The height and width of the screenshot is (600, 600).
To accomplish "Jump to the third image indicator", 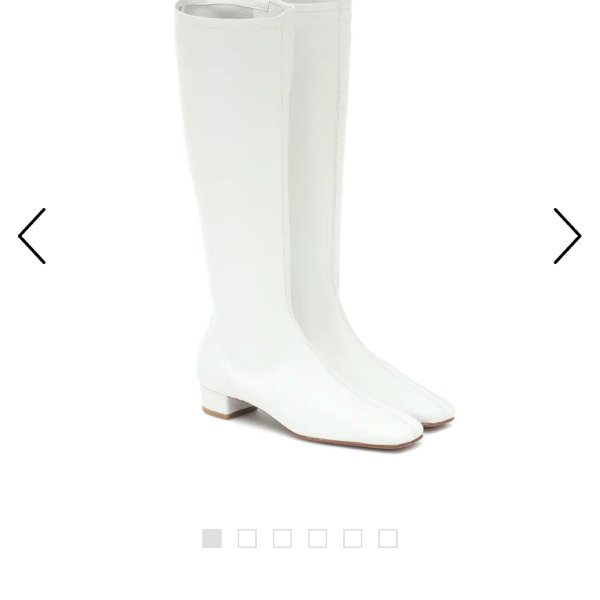I will pyautogui.click(x=282, y=538).
